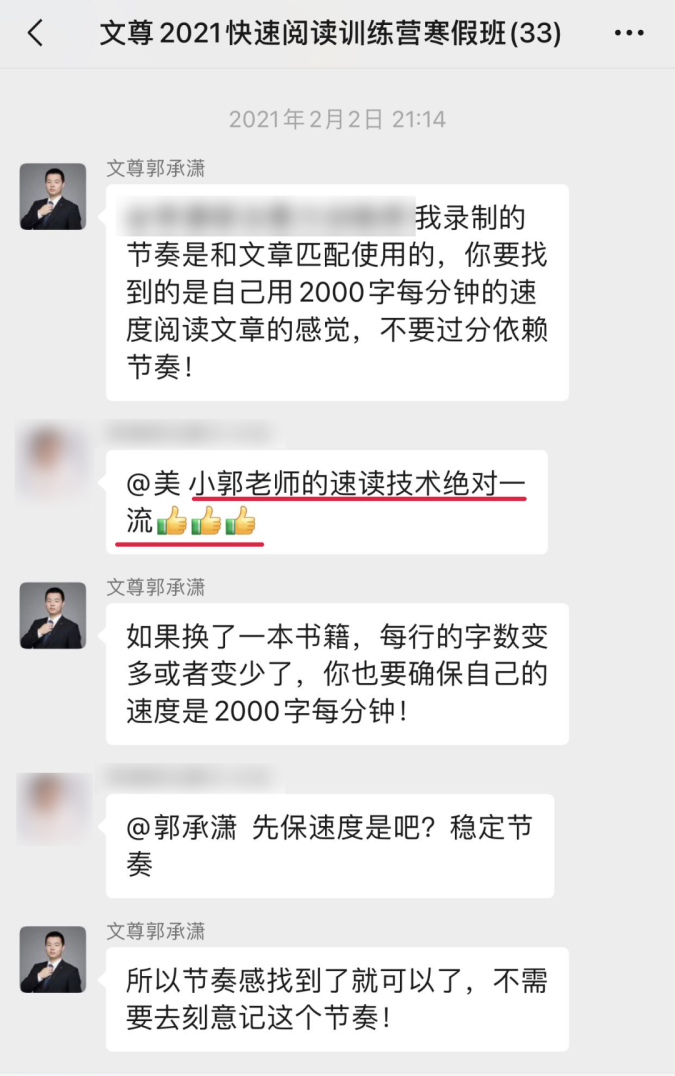Tap the blurred avatar next to the 小郭老师的速读技术 message

[x=53, y=462]
